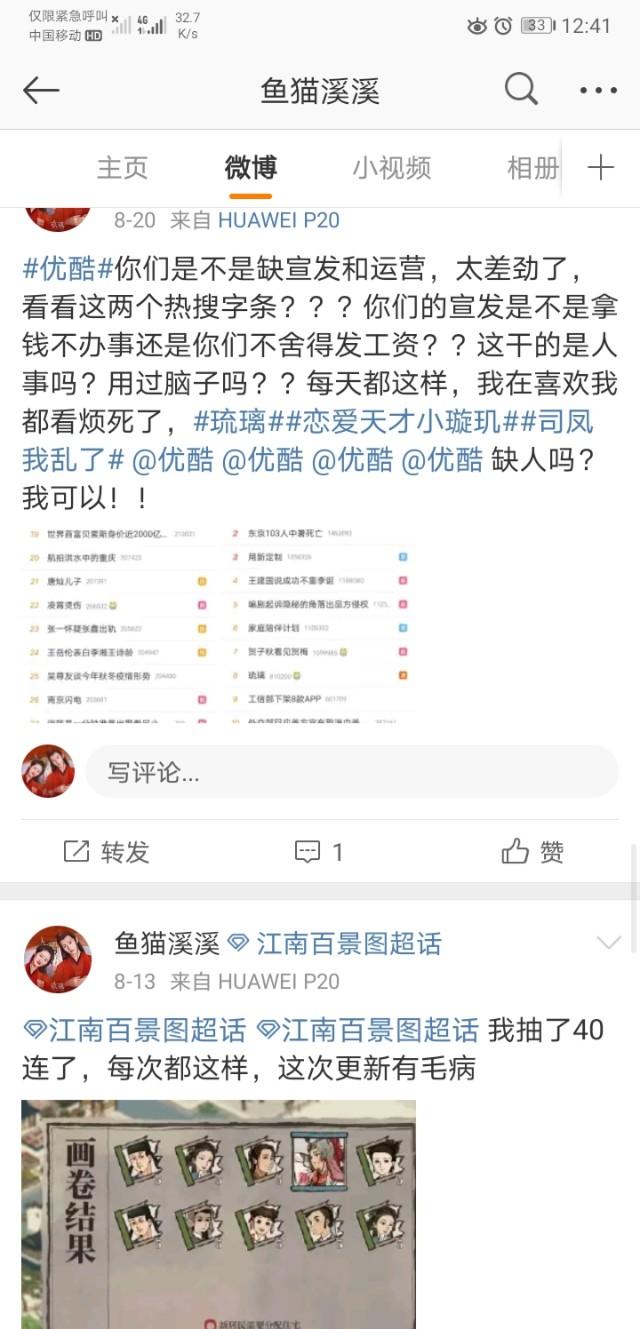Switch to the 主页 tab
Viewport: 640px width, 1329px height.
point(122,168)
